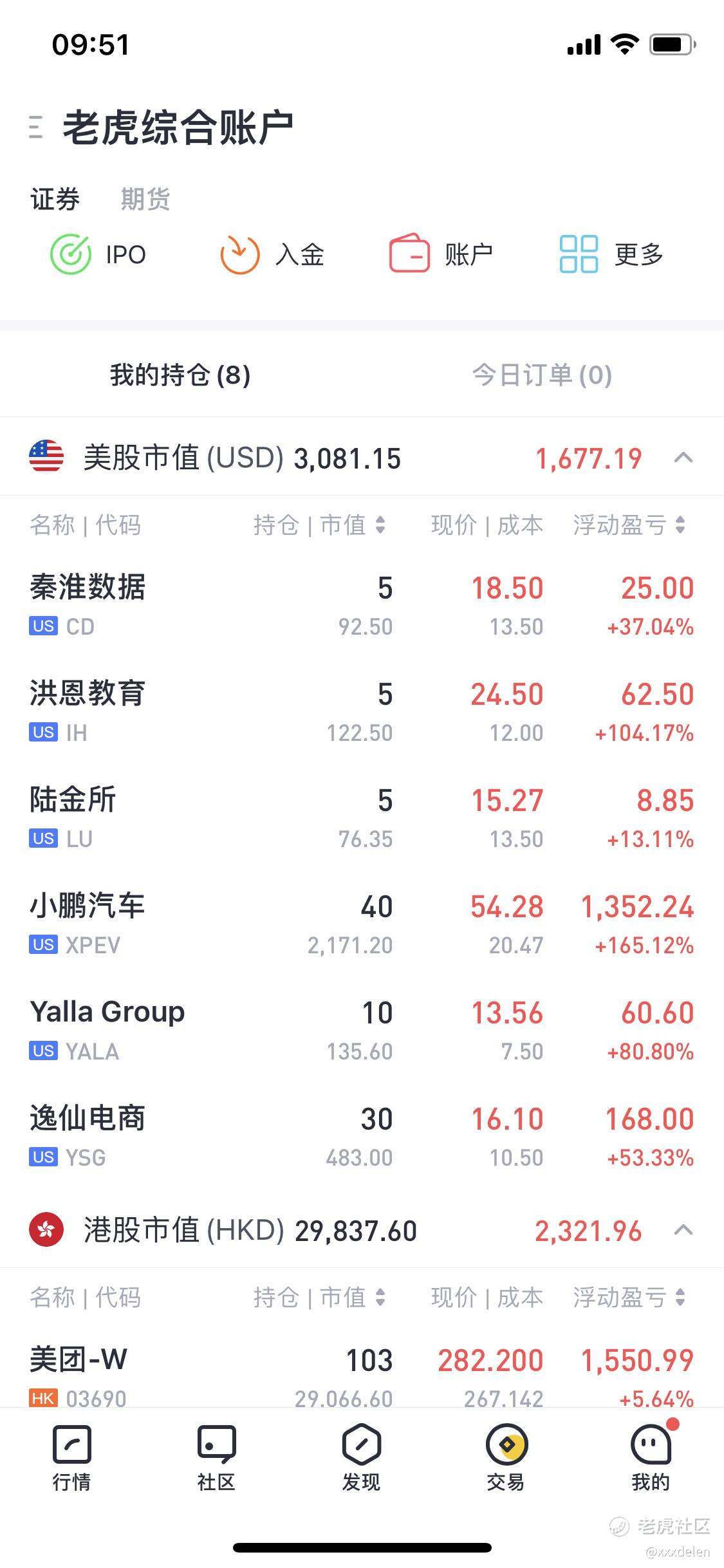Viewport: 724px width, 1568px height.
Task: Open the 陆金所 LU holding
Action: click(x=362, y=818)
